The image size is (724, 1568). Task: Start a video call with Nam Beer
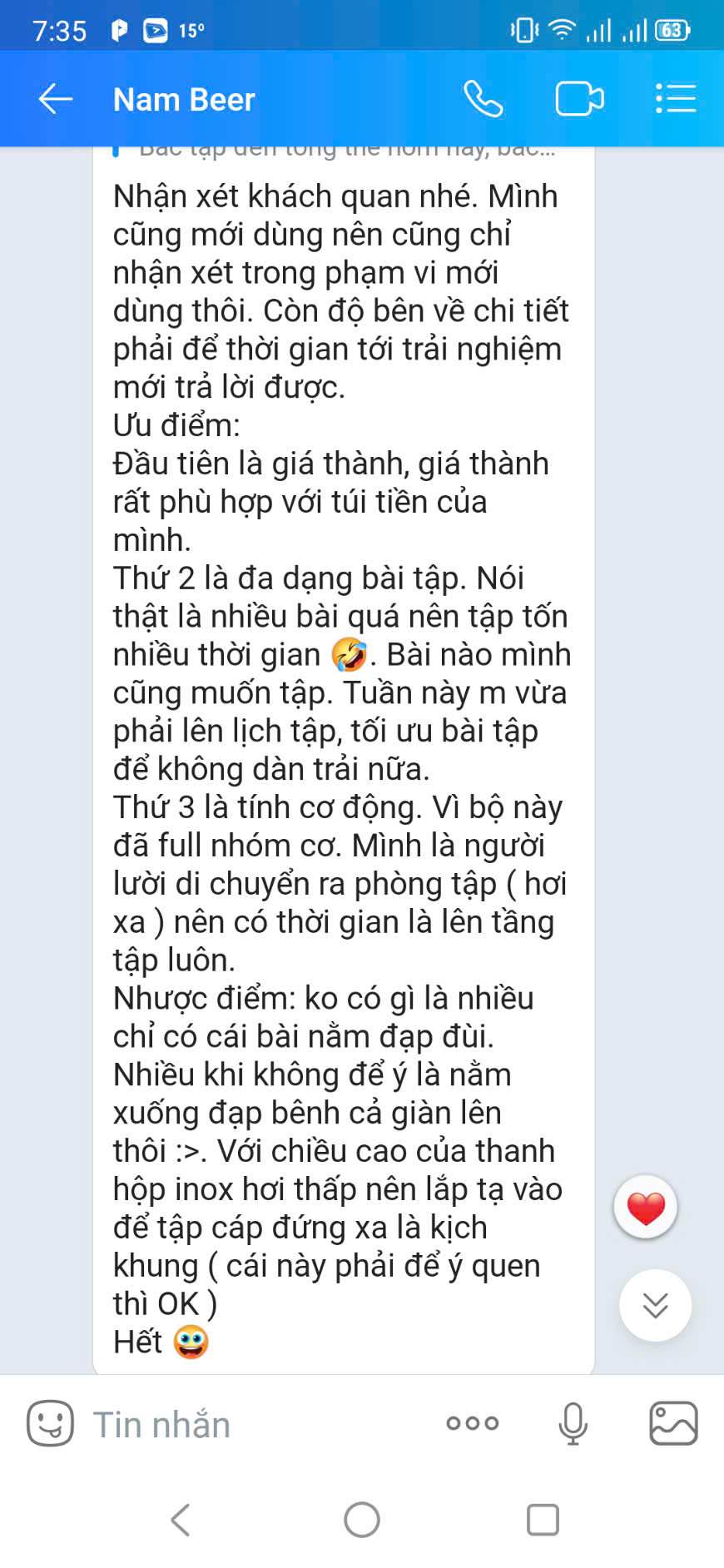point(579,99)
